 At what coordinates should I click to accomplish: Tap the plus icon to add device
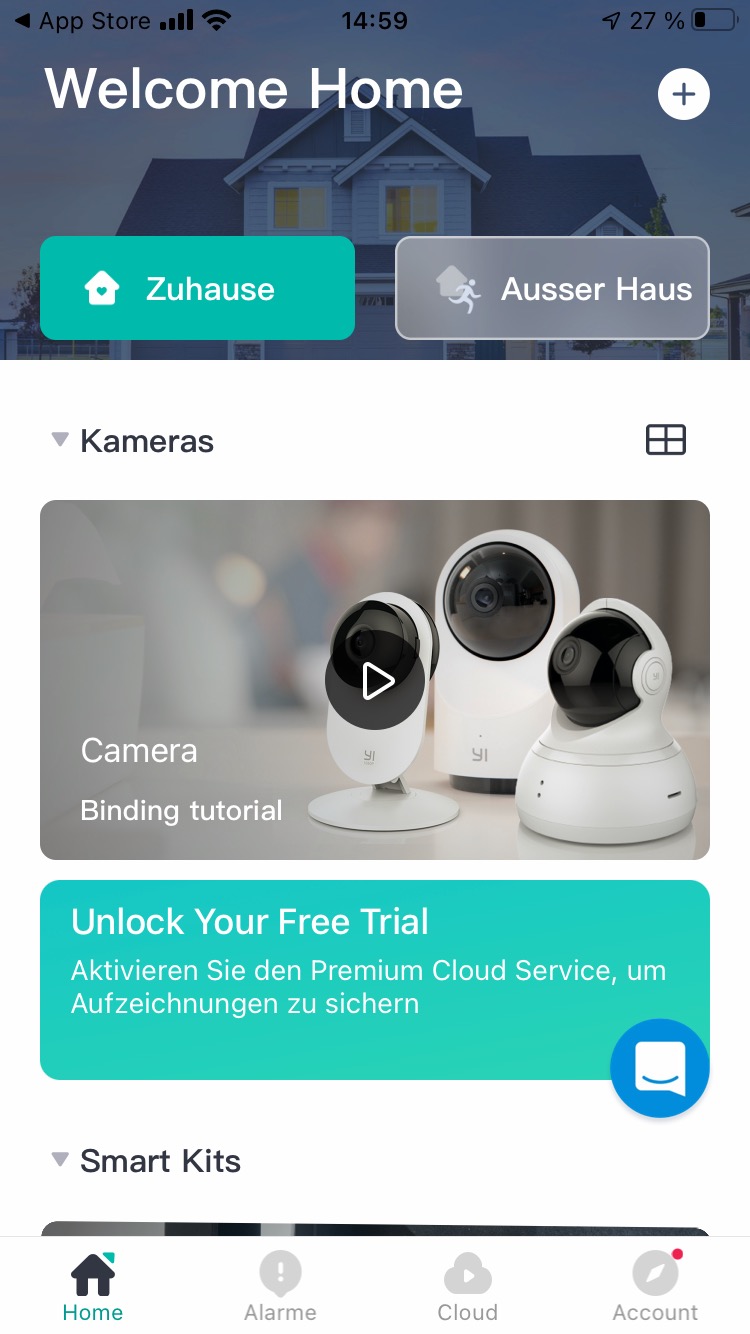coord(683,95)
